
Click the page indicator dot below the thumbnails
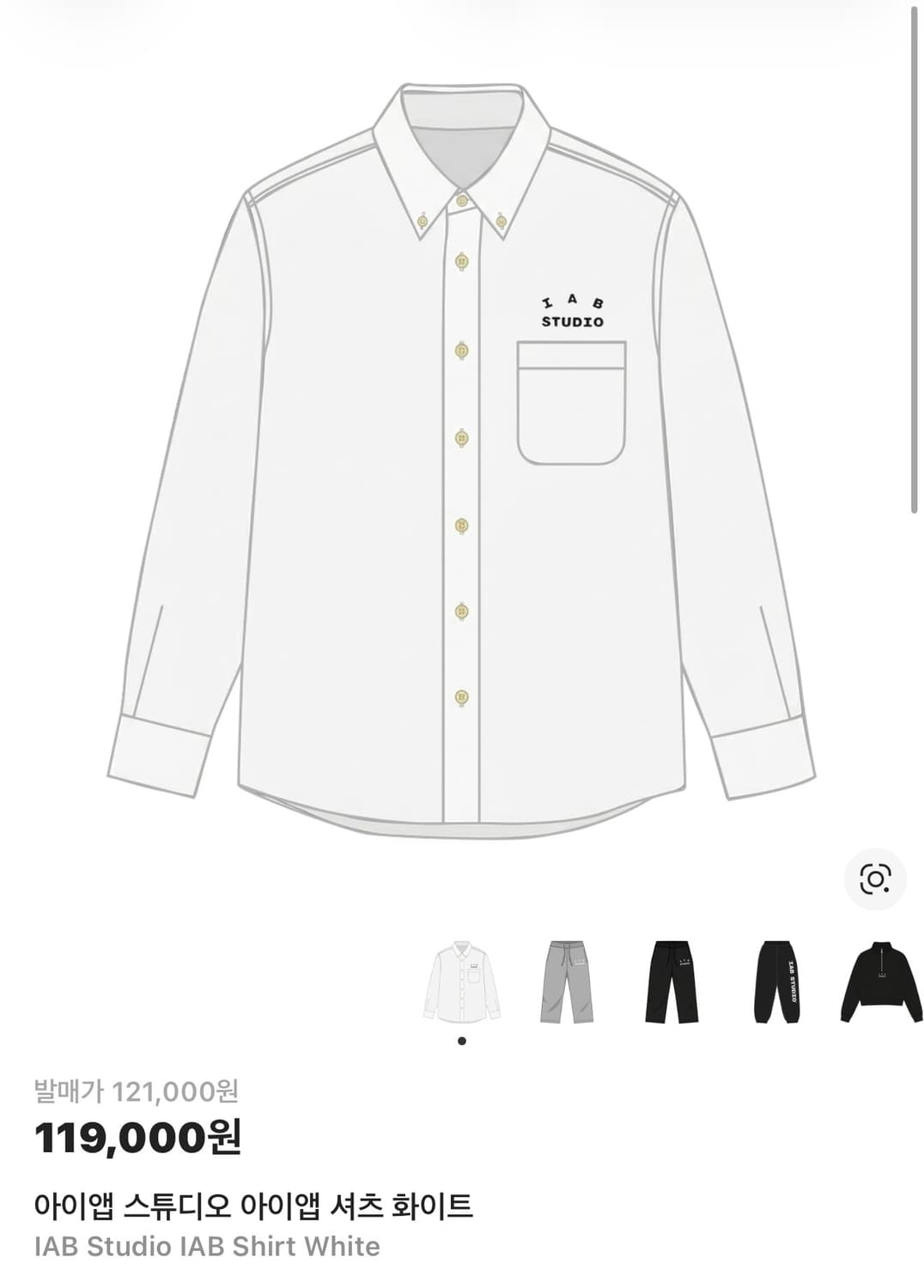[x=462, y=1042]
